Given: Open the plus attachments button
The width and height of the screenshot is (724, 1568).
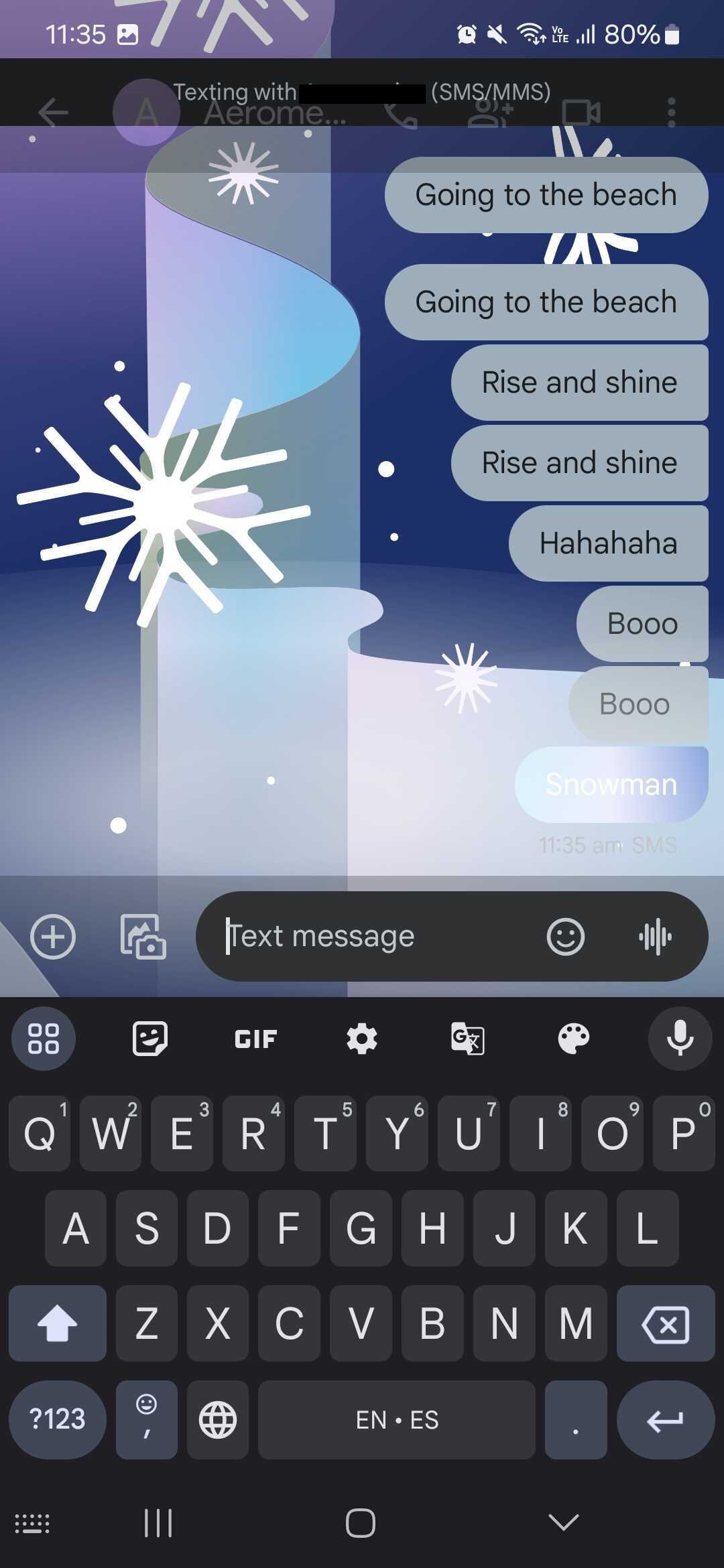Looking at the screenshot, I should pos(53,936).
